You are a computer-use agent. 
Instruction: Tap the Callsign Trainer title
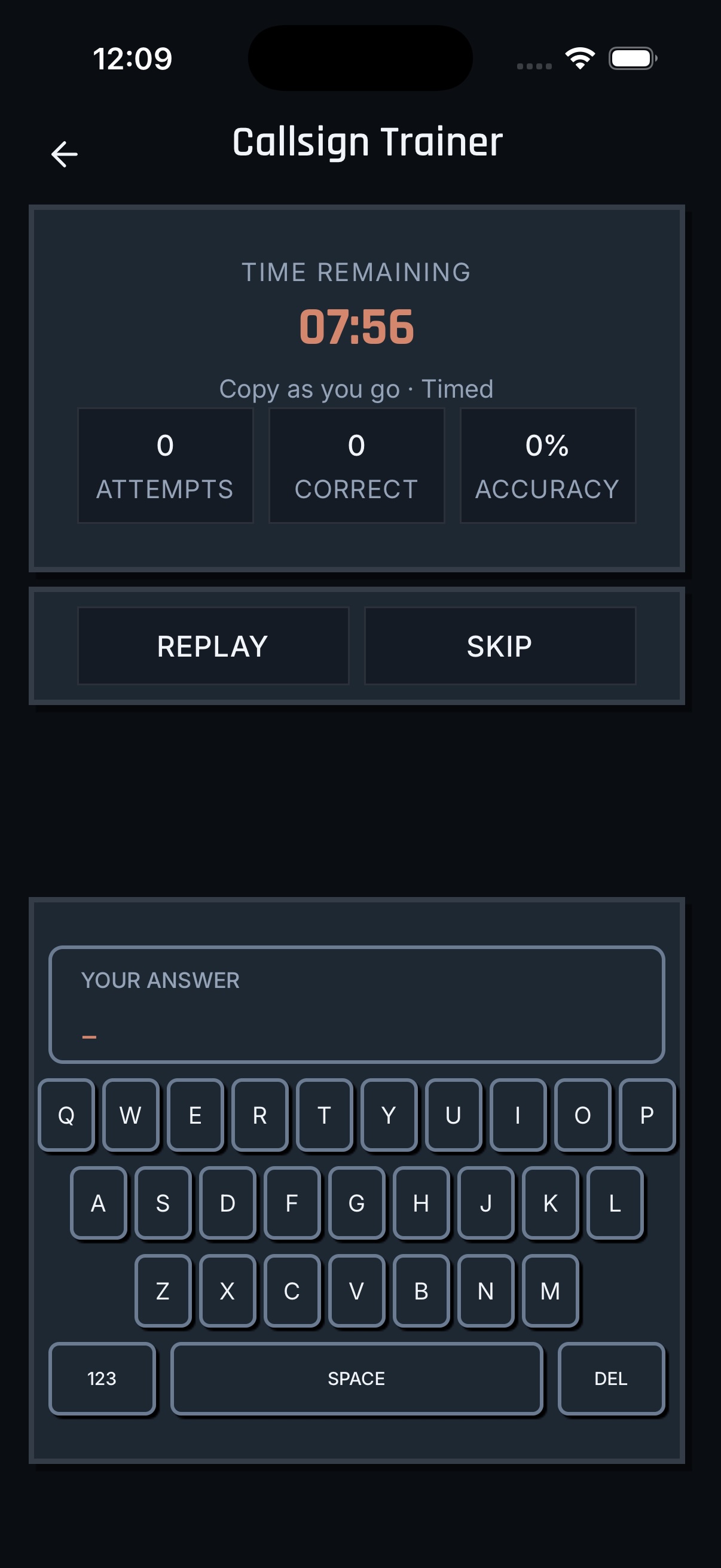(368, 142)
